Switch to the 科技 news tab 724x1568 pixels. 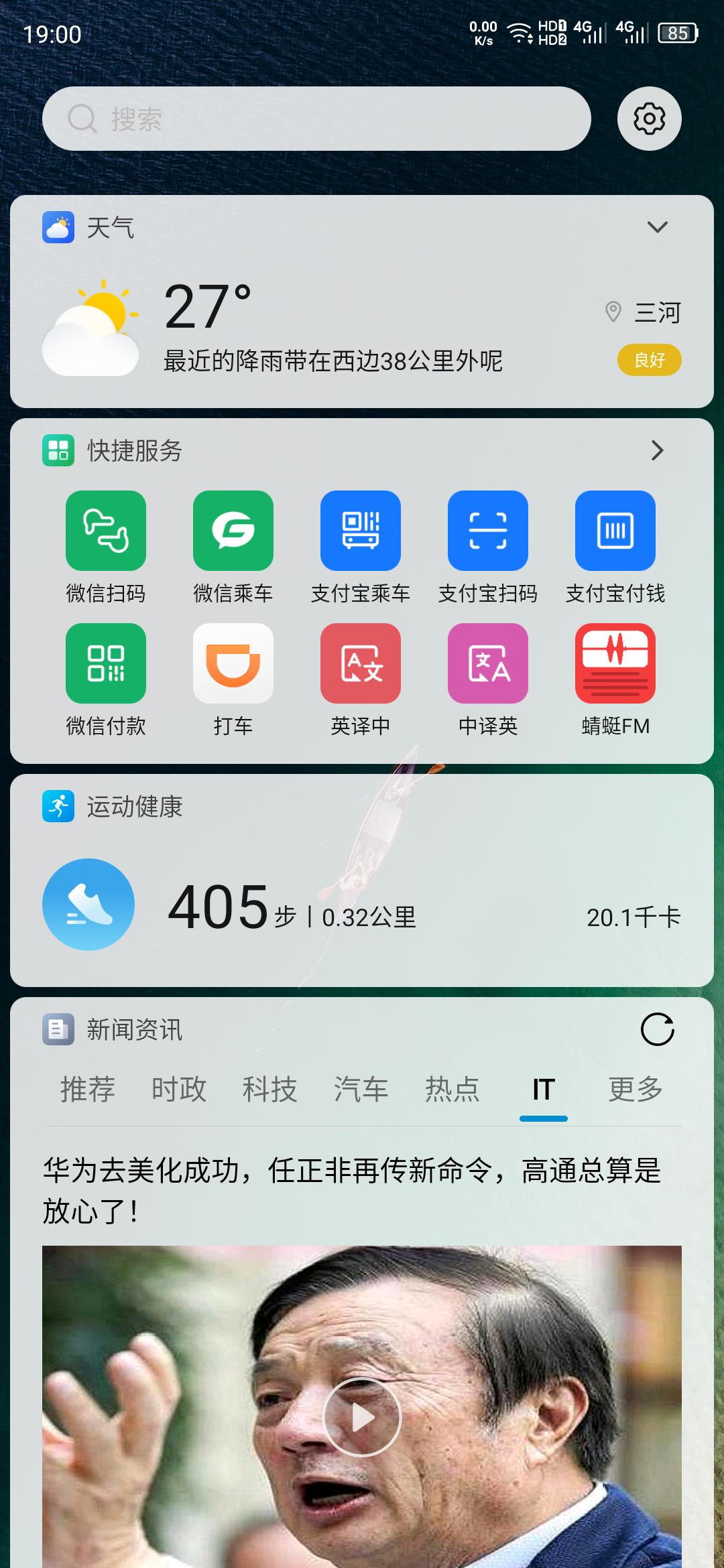[x=270, y=1088]
